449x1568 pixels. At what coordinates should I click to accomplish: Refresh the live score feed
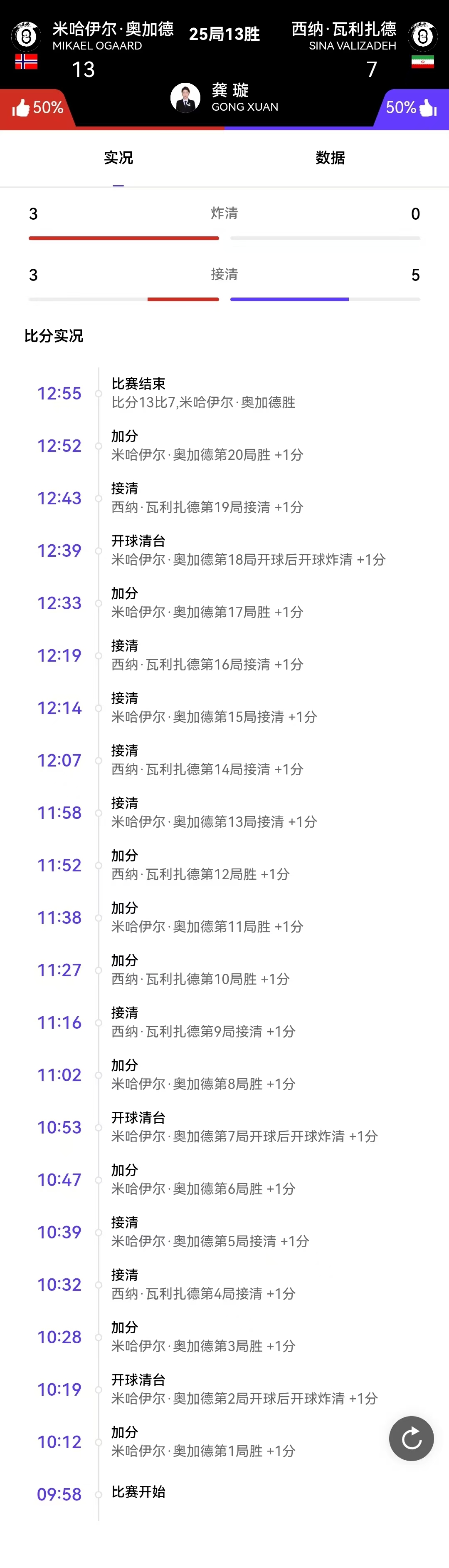[x=411, y=1438]
